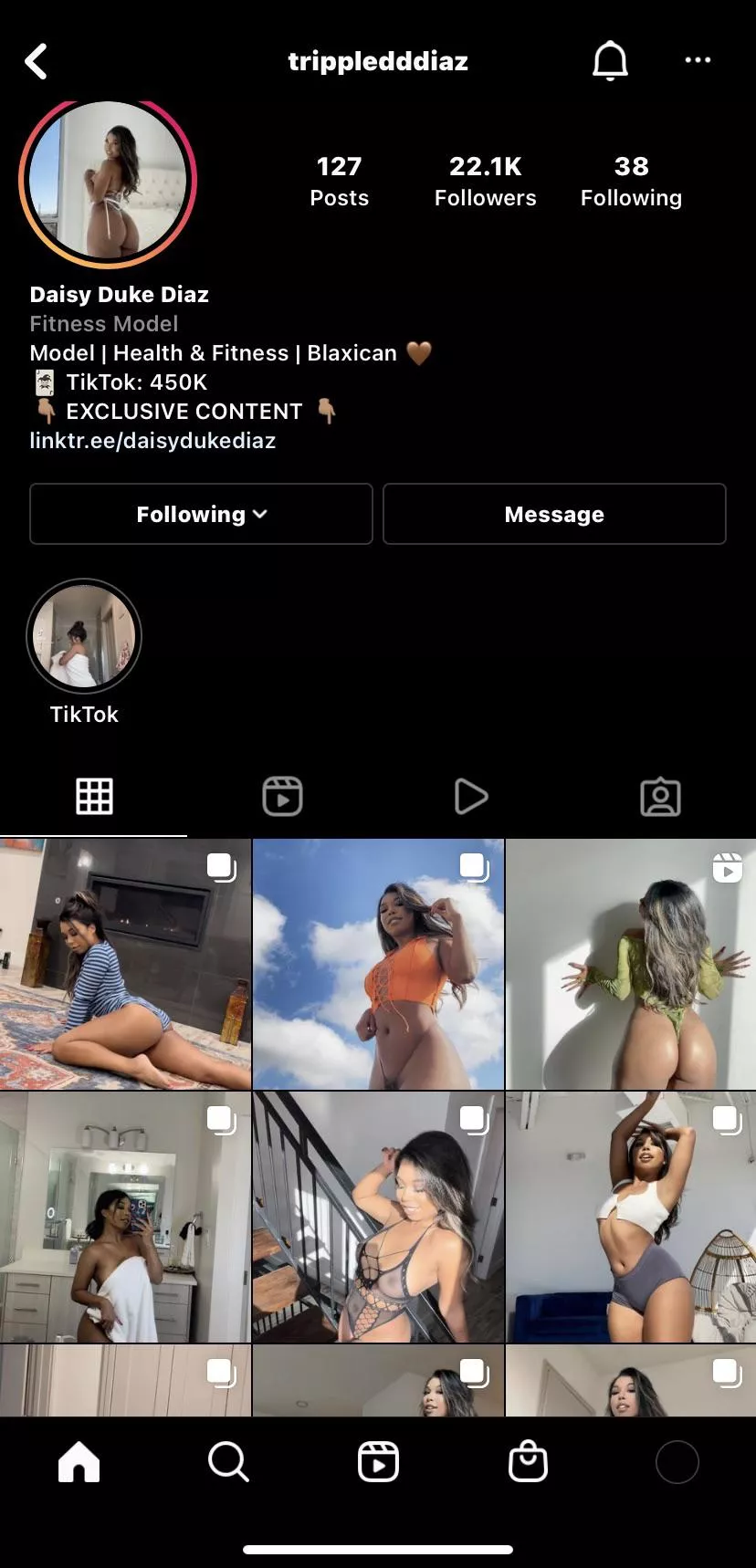Switch to the videos play tab
Viewport: 756px width, 1568px height.
coord(471,797)
